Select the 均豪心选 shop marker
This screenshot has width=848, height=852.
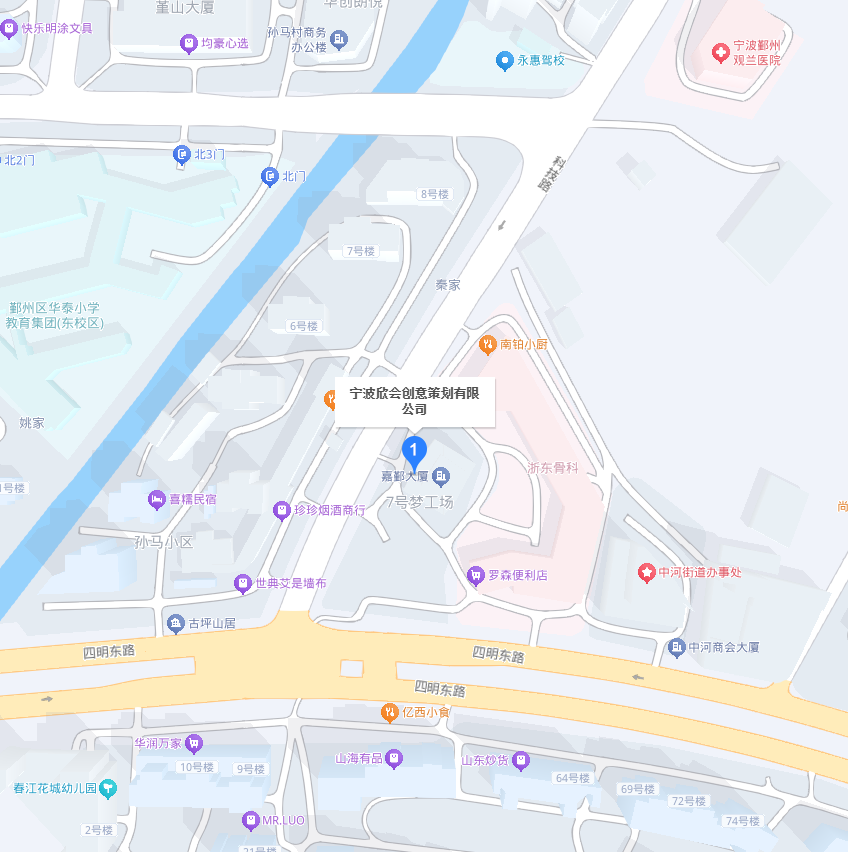188,44
